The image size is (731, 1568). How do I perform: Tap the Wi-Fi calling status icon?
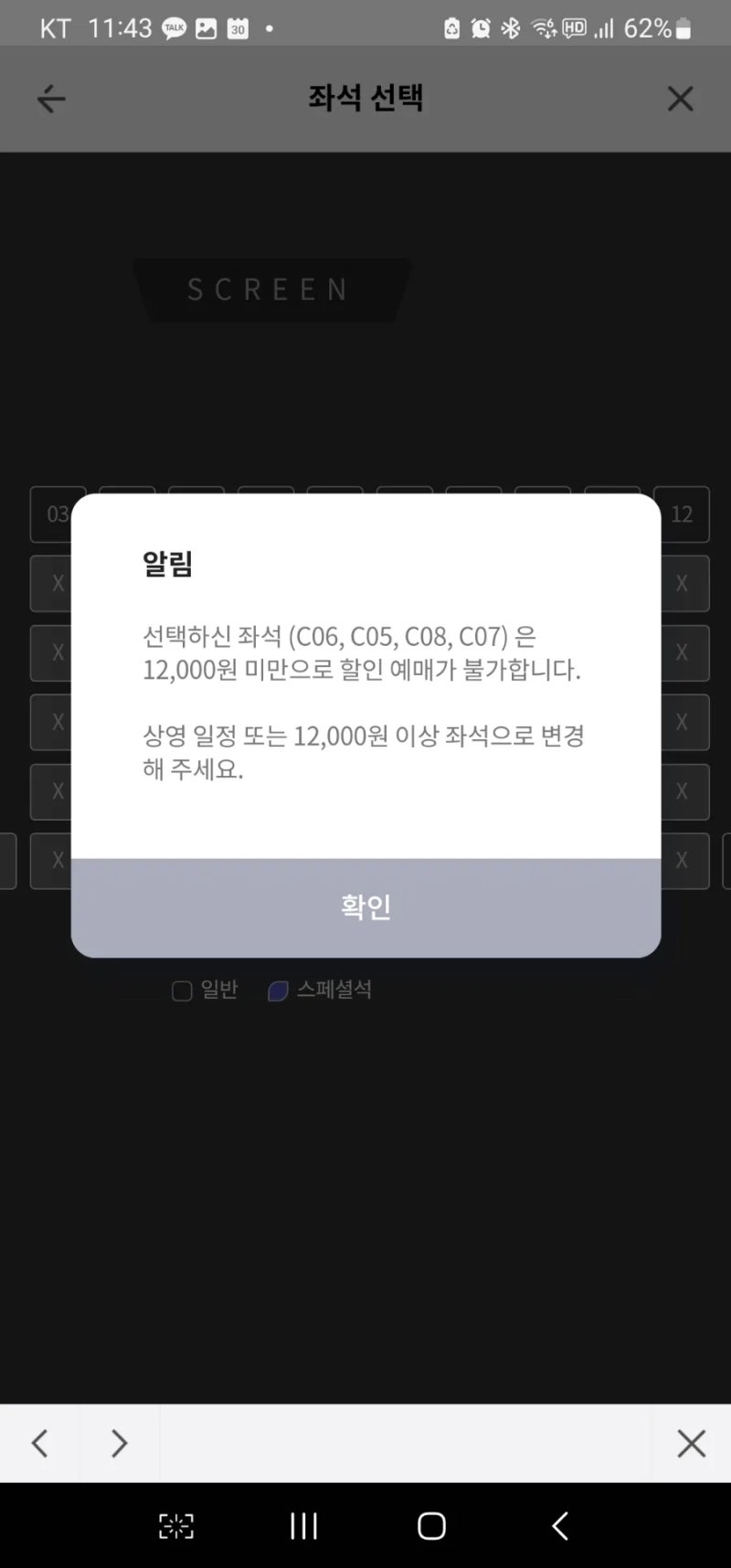[546, 27]
